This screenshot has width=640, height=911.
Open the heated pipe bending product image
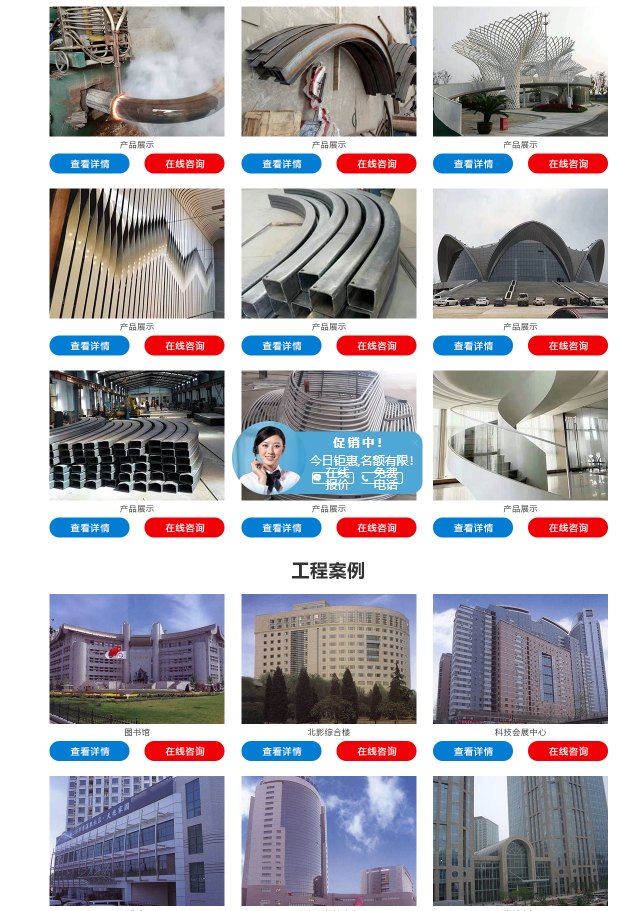(x=137, y=71)
